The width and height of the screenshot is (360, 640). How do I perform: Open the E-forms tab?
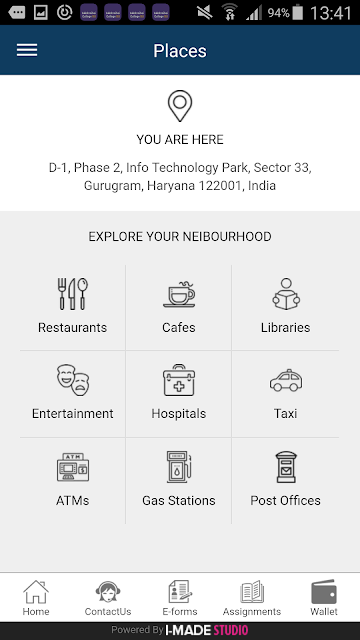[180, 598]
